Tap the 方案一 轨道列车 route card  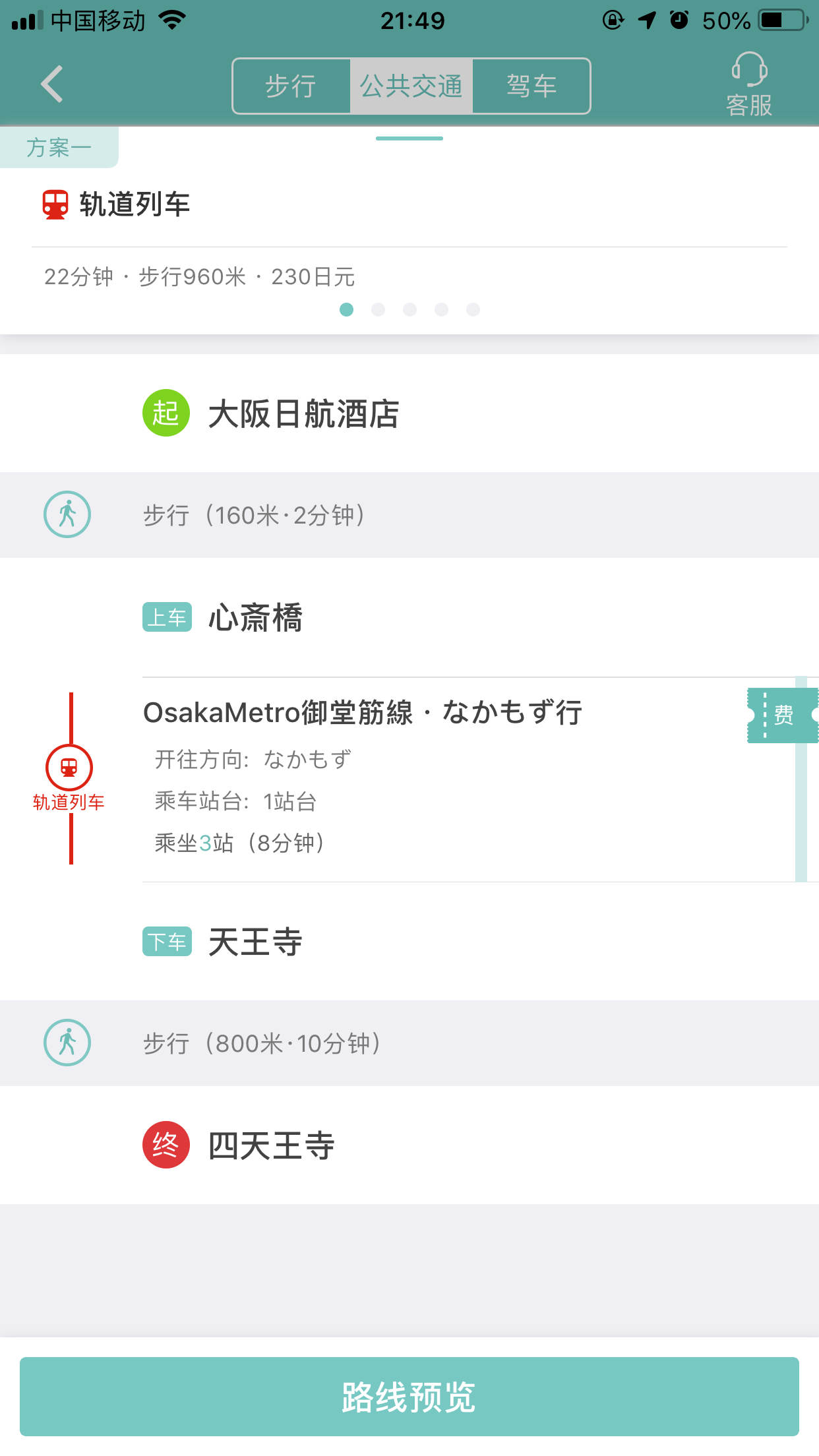point(409,231)
